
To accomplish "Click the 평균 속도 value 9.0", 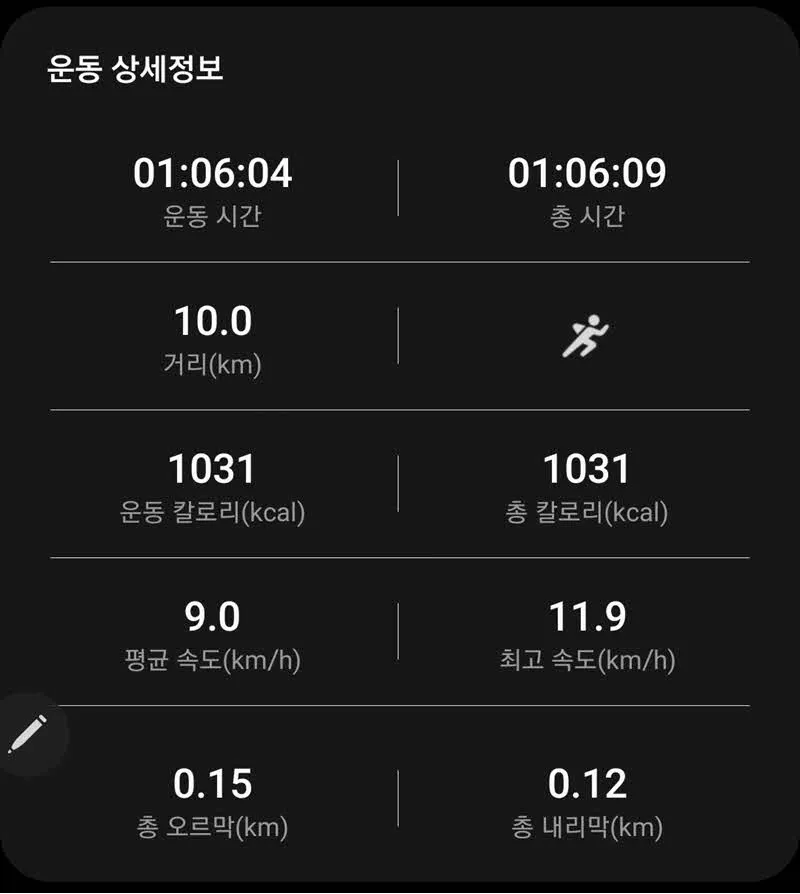I will tap(213, 617).
